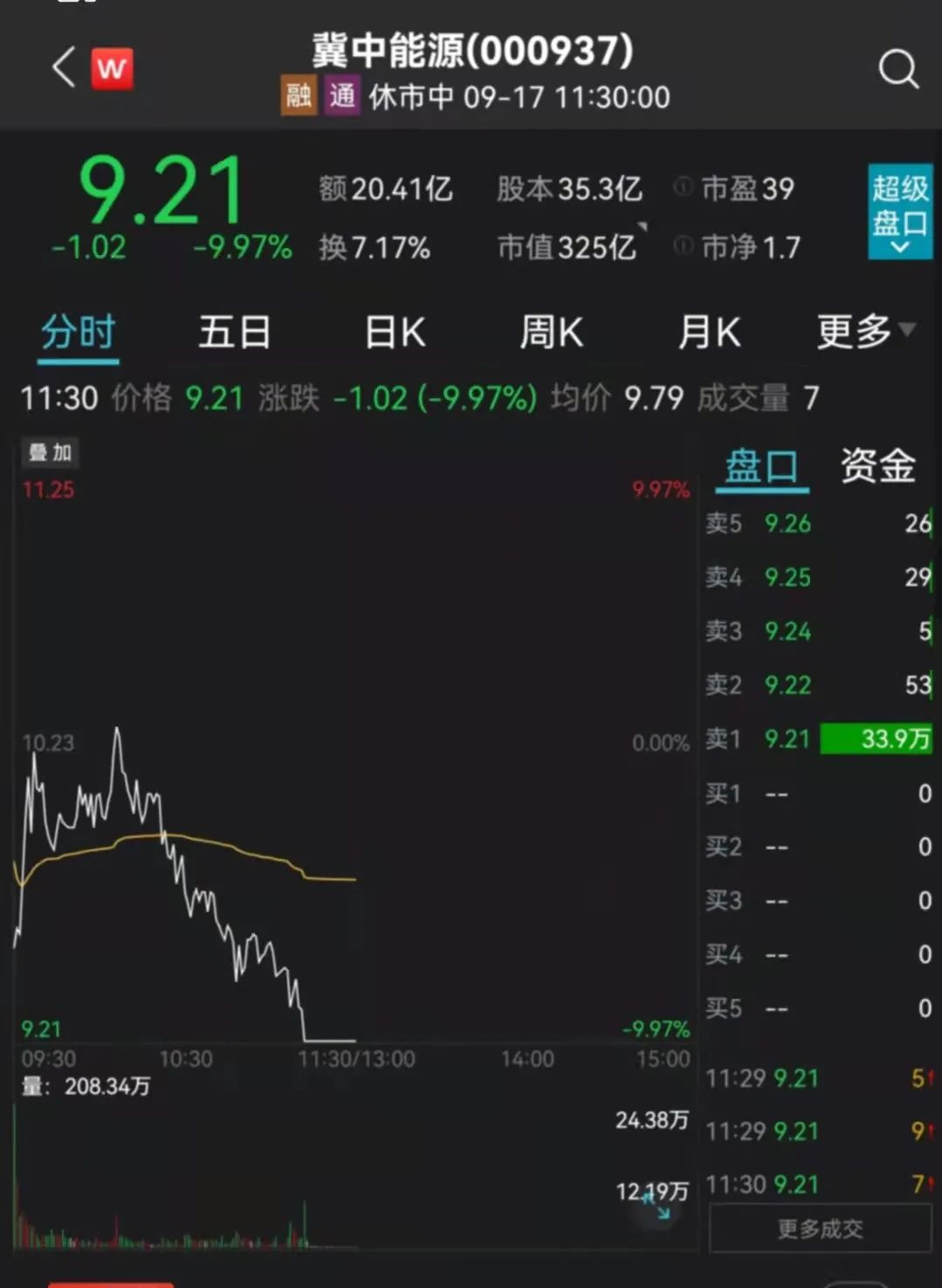Go back using the top-left arrow

(x=64, y=67)
